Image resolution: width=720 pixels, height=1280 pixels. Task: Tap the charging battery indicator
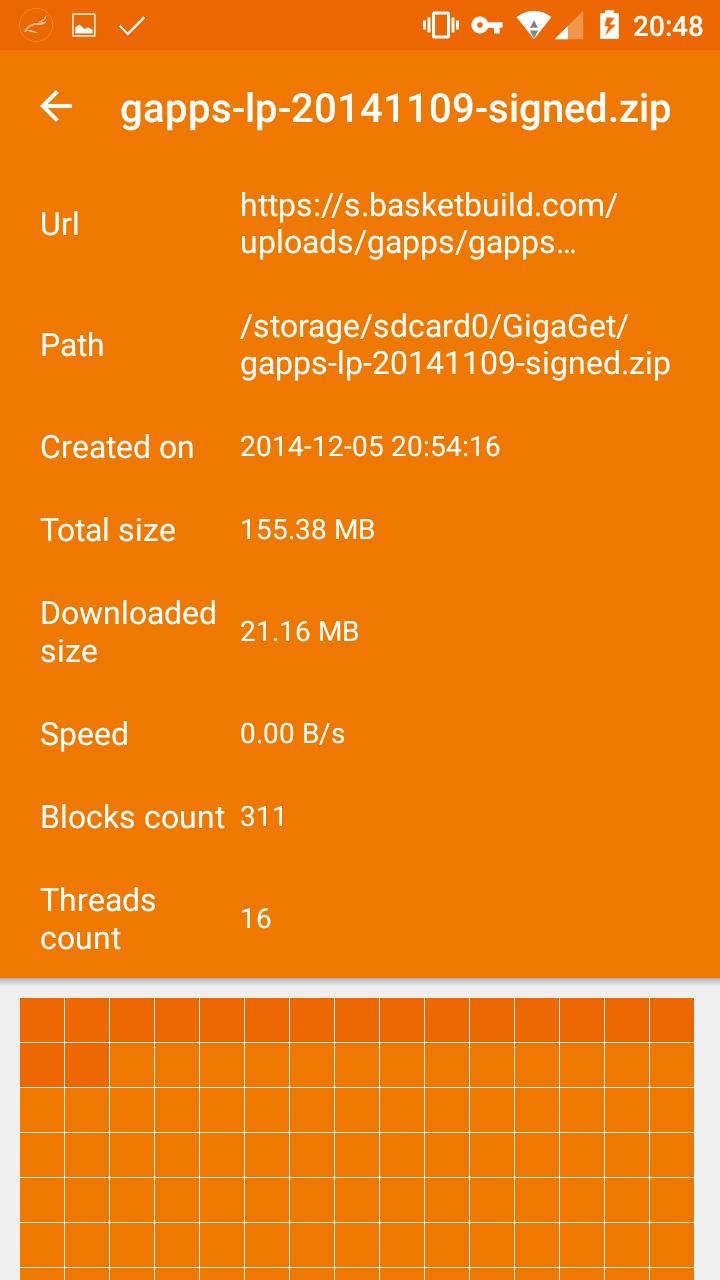click(x=610, y=24)
